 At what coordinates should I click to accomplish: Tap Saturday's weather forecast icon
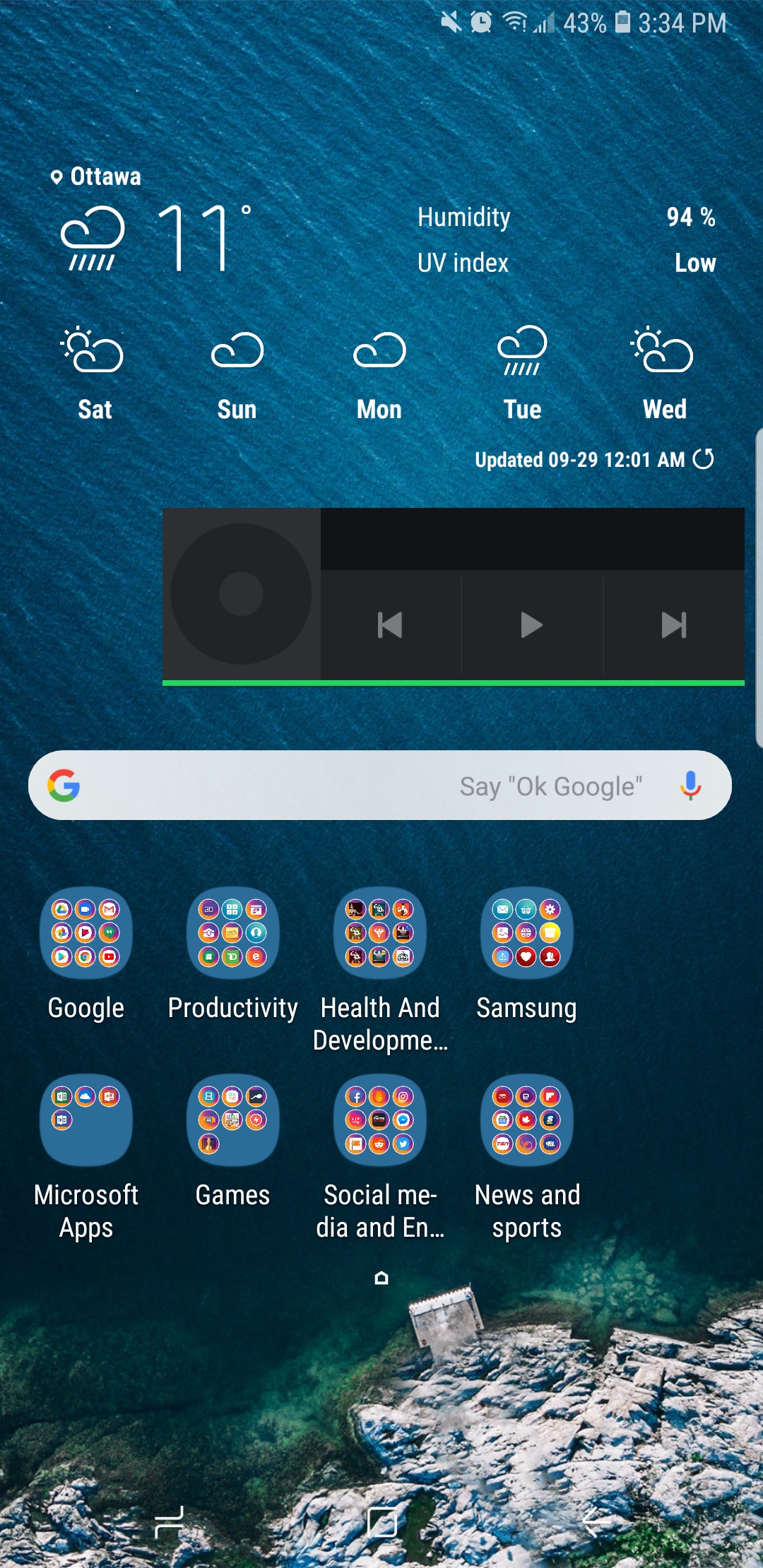94,351
